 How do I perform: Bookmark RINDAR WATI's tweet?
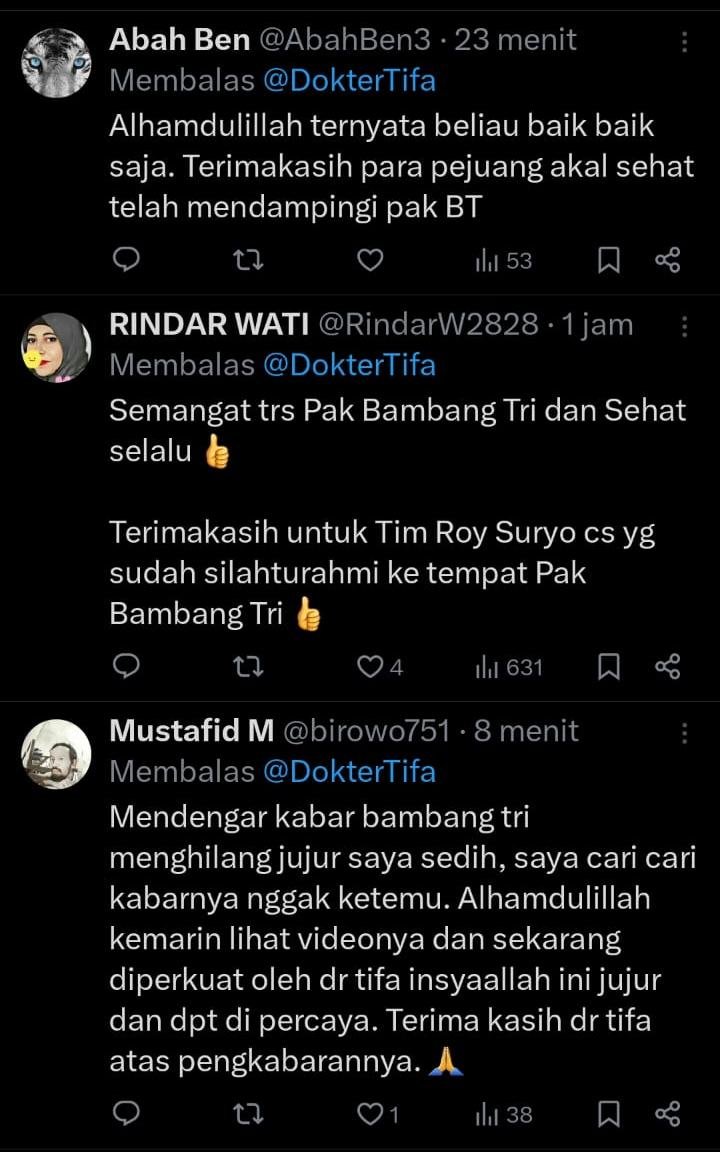(x=608, y=666)
